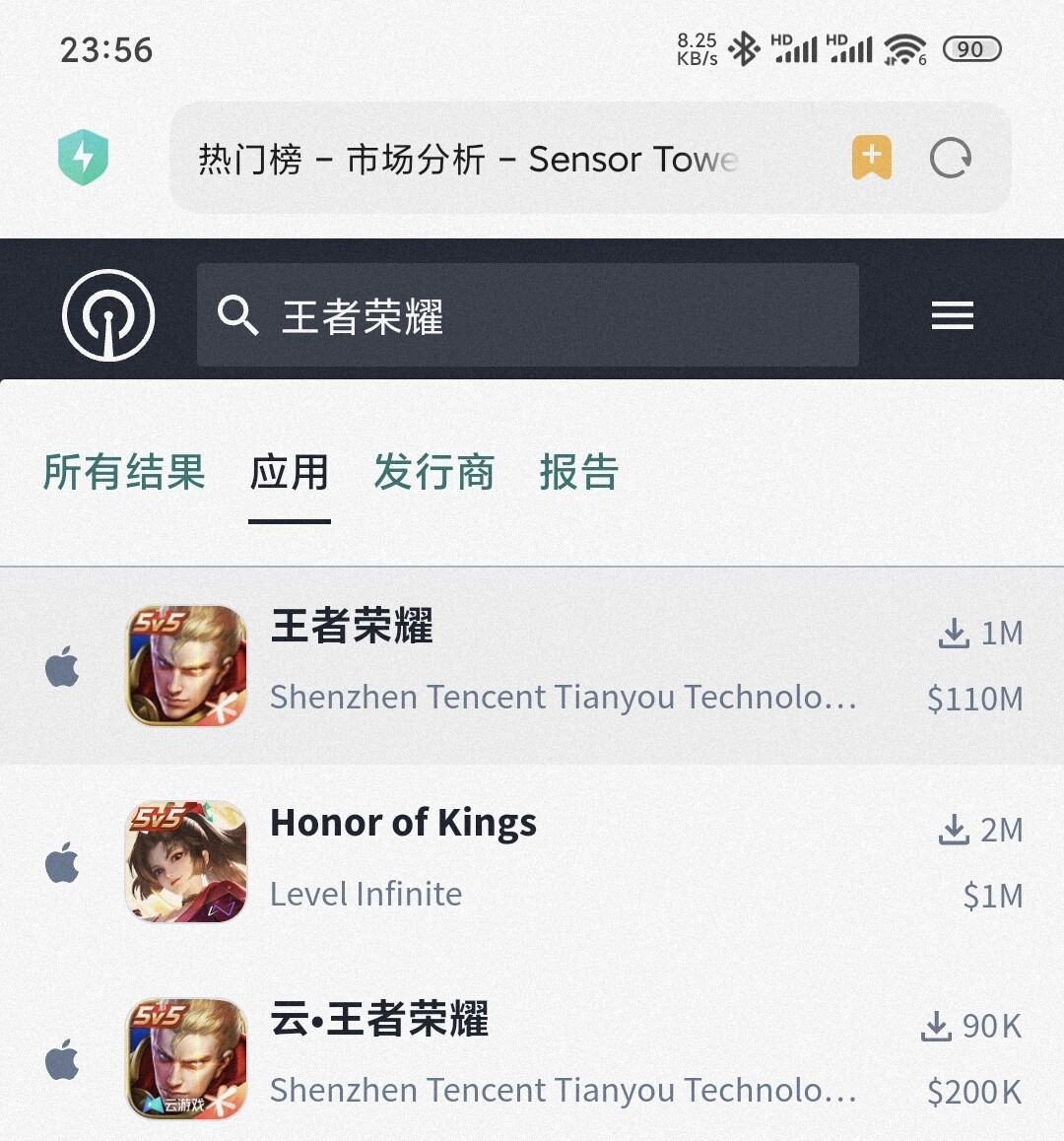Reload the current page
Viewport: 1064px width, 1141px height.
[951, 158]
